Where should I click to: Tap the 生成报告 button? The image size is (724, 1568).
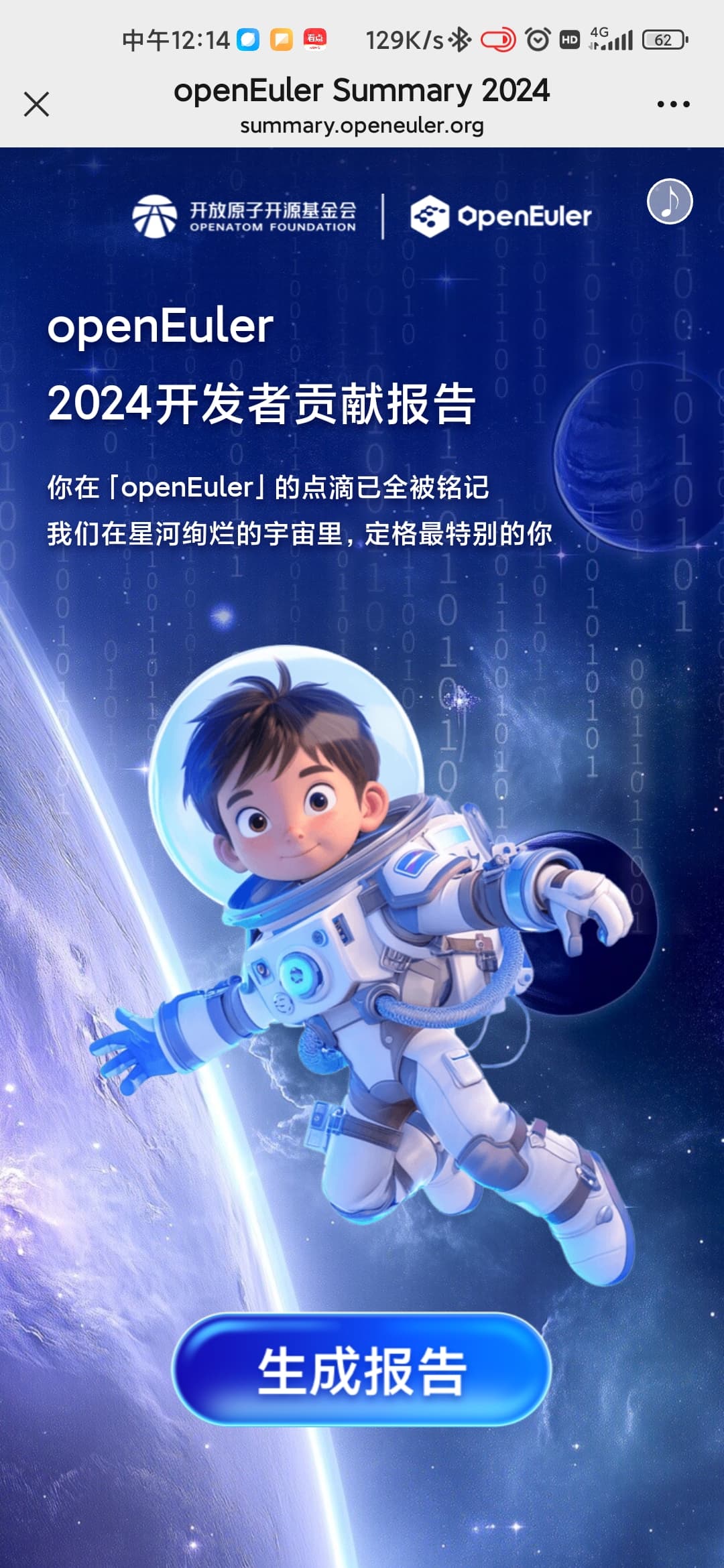tap(362, 1370)
